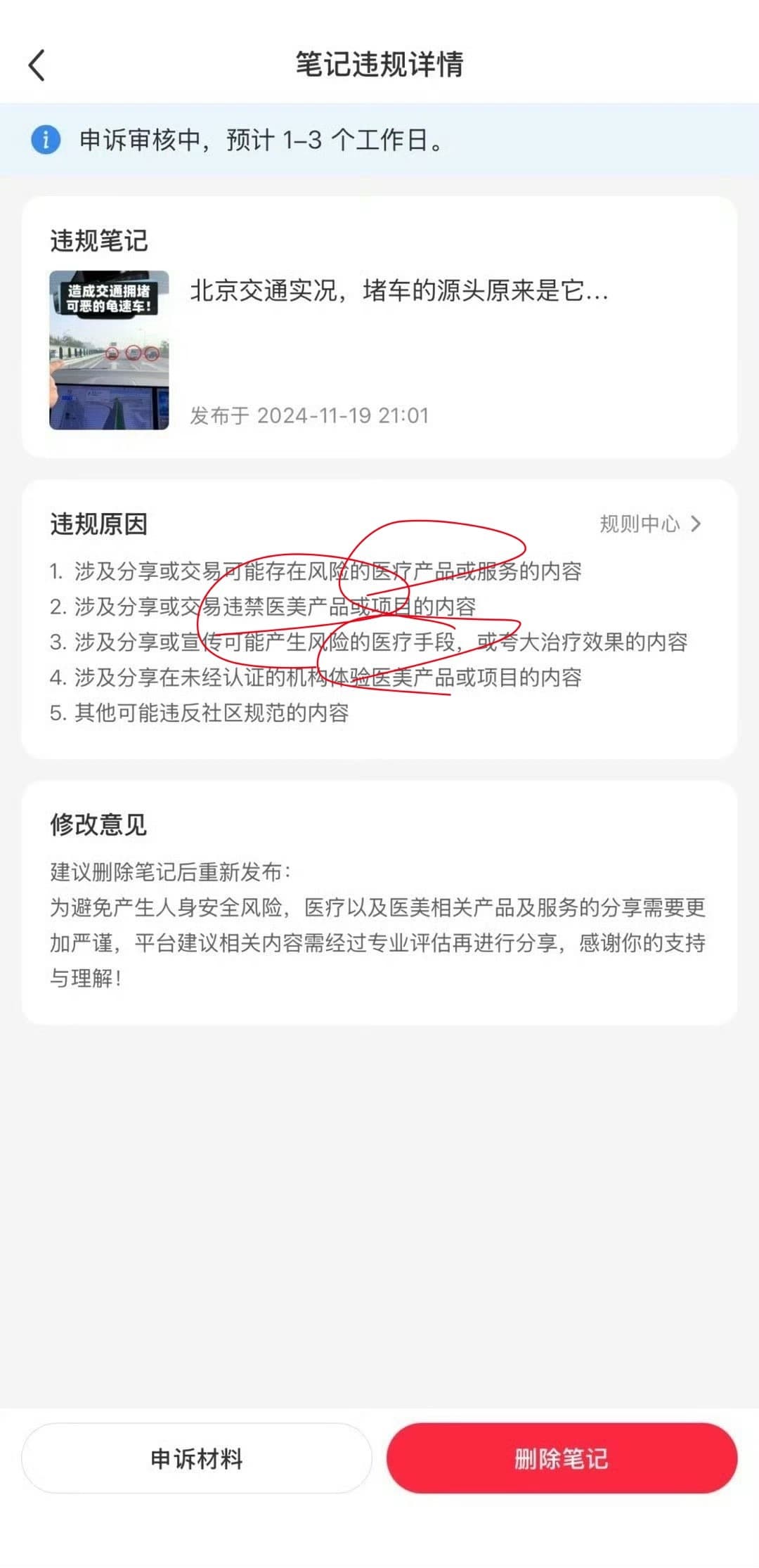Tap the 申诉材料 button

(197, 1458)
